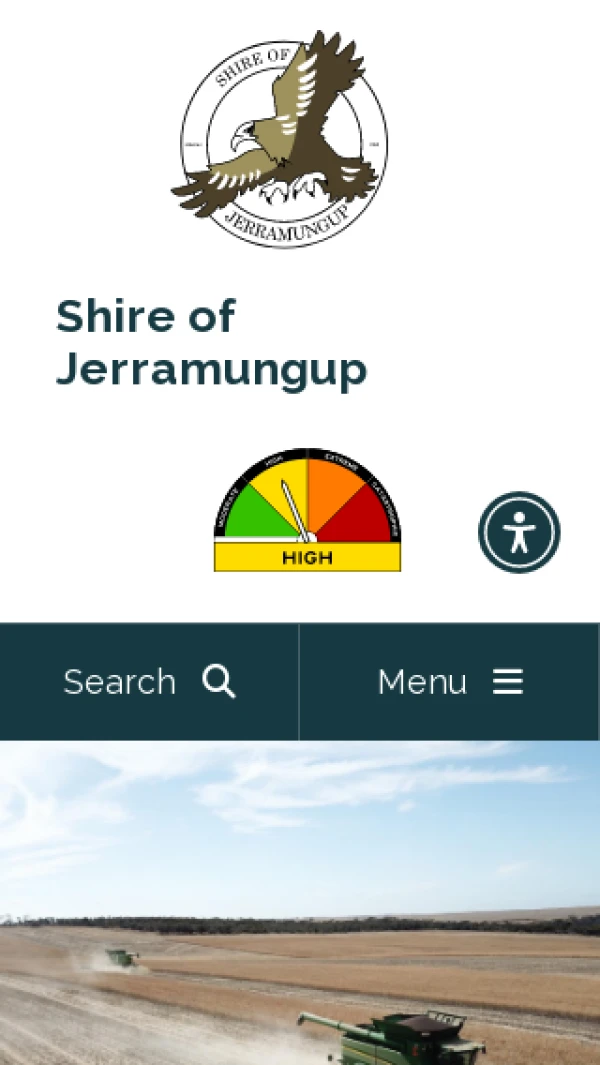Open the accessibility options button
Viewport: 600px width, 1065px height.
click(518, 532)
